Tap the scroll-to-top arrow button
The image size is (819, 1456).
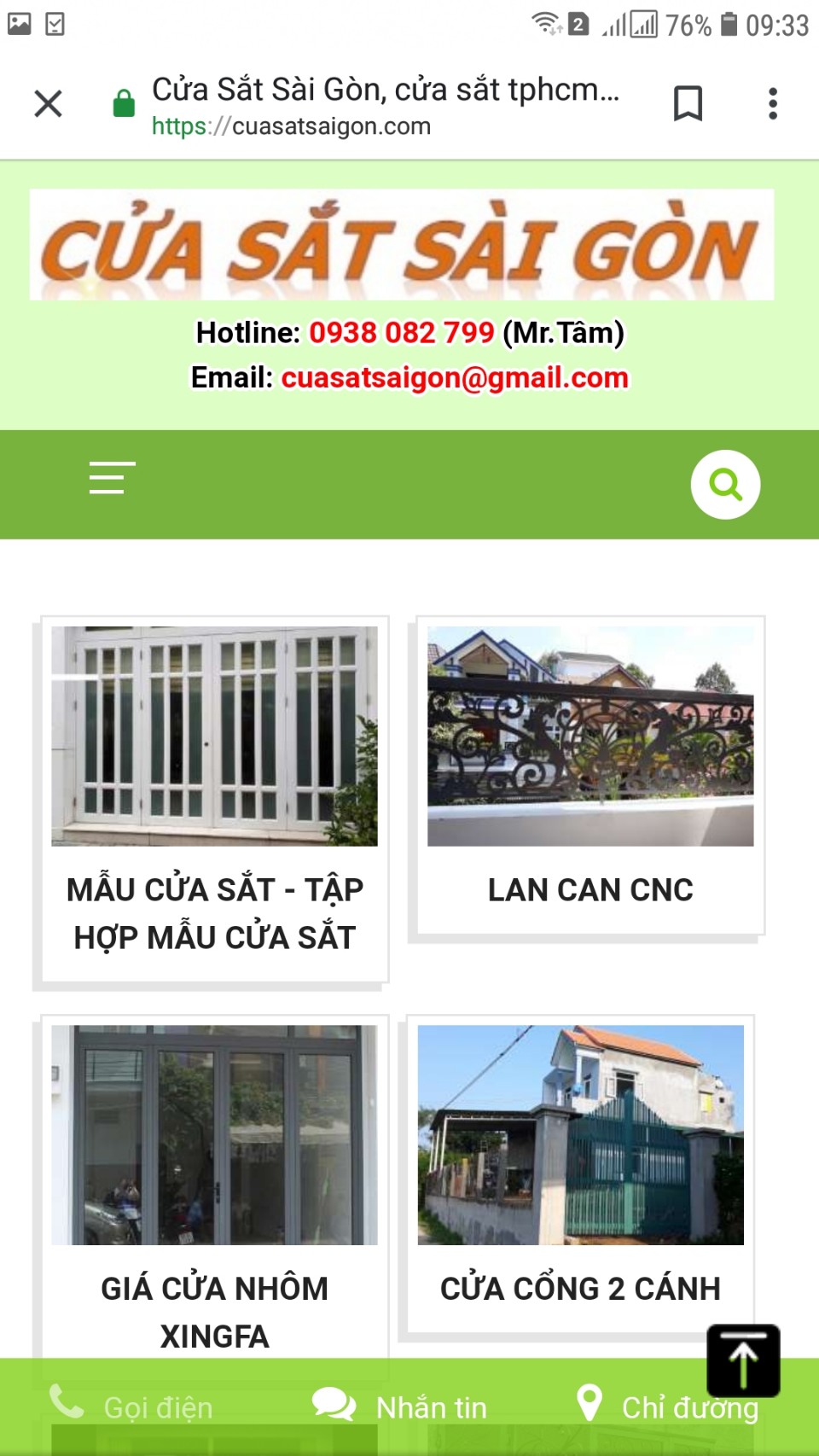pyautogui.click(x=743, y=1360)
